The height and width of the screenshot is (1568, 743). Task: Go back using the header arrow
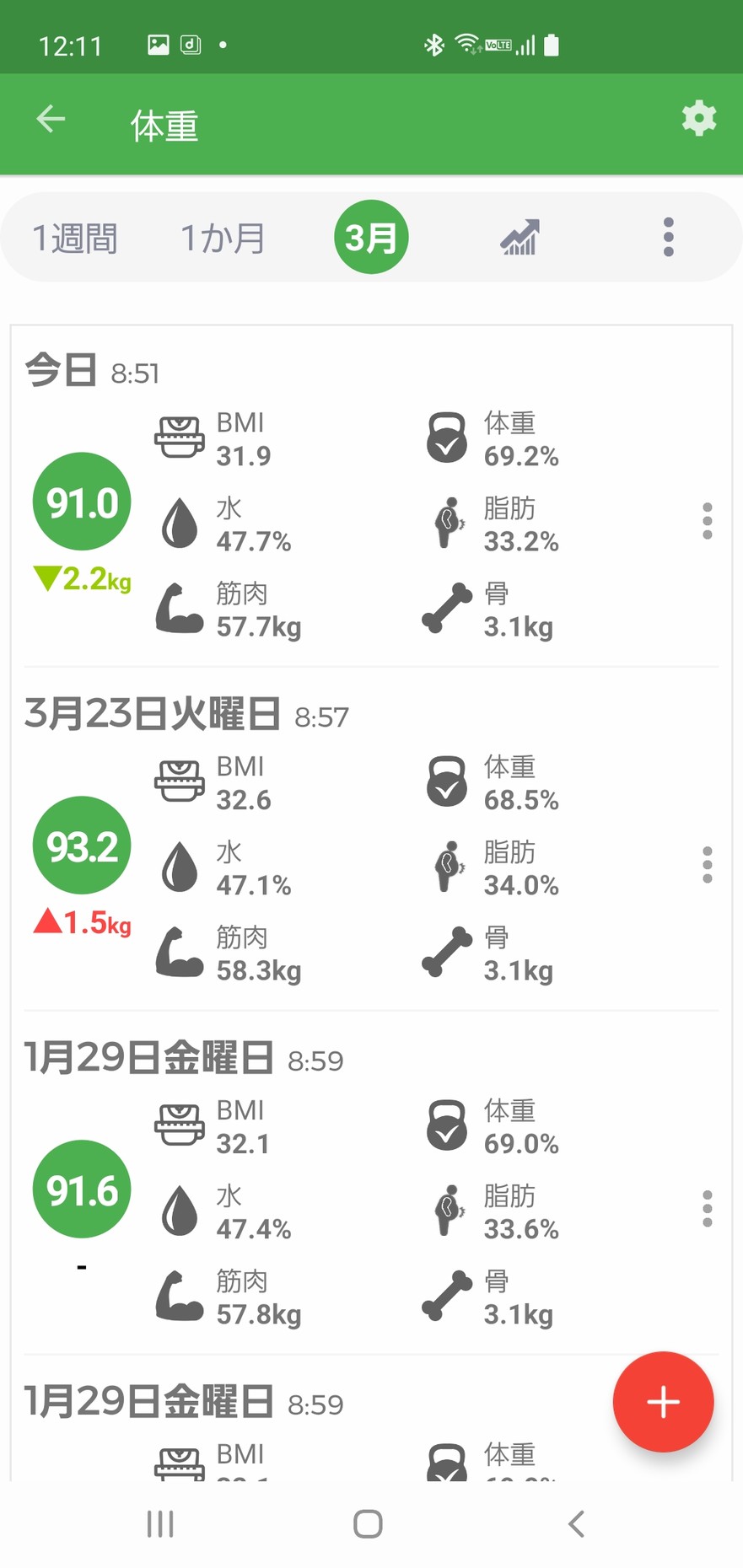(51, 119)
